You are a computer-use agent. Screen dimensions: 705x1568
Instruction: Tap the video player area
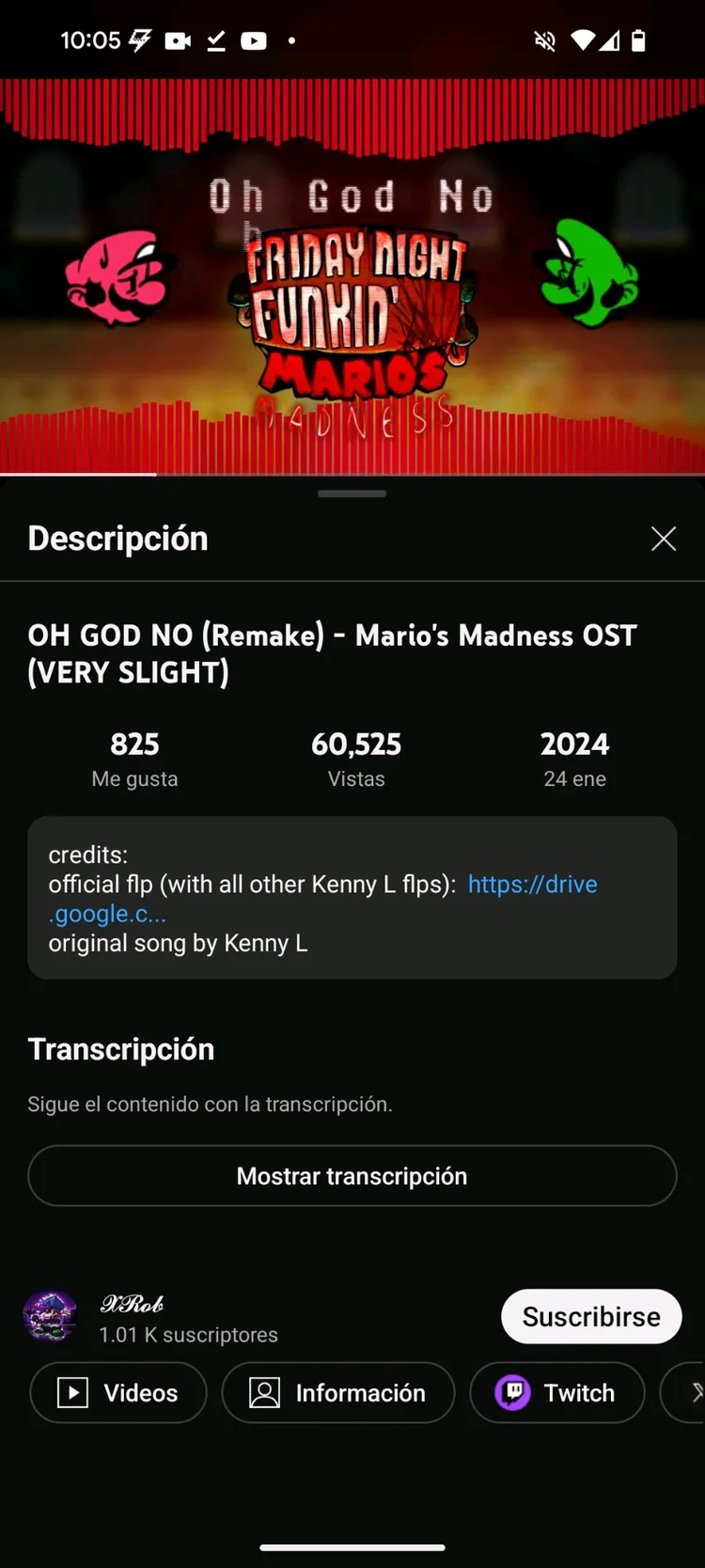pyautogui.click(x=352, y=277)
